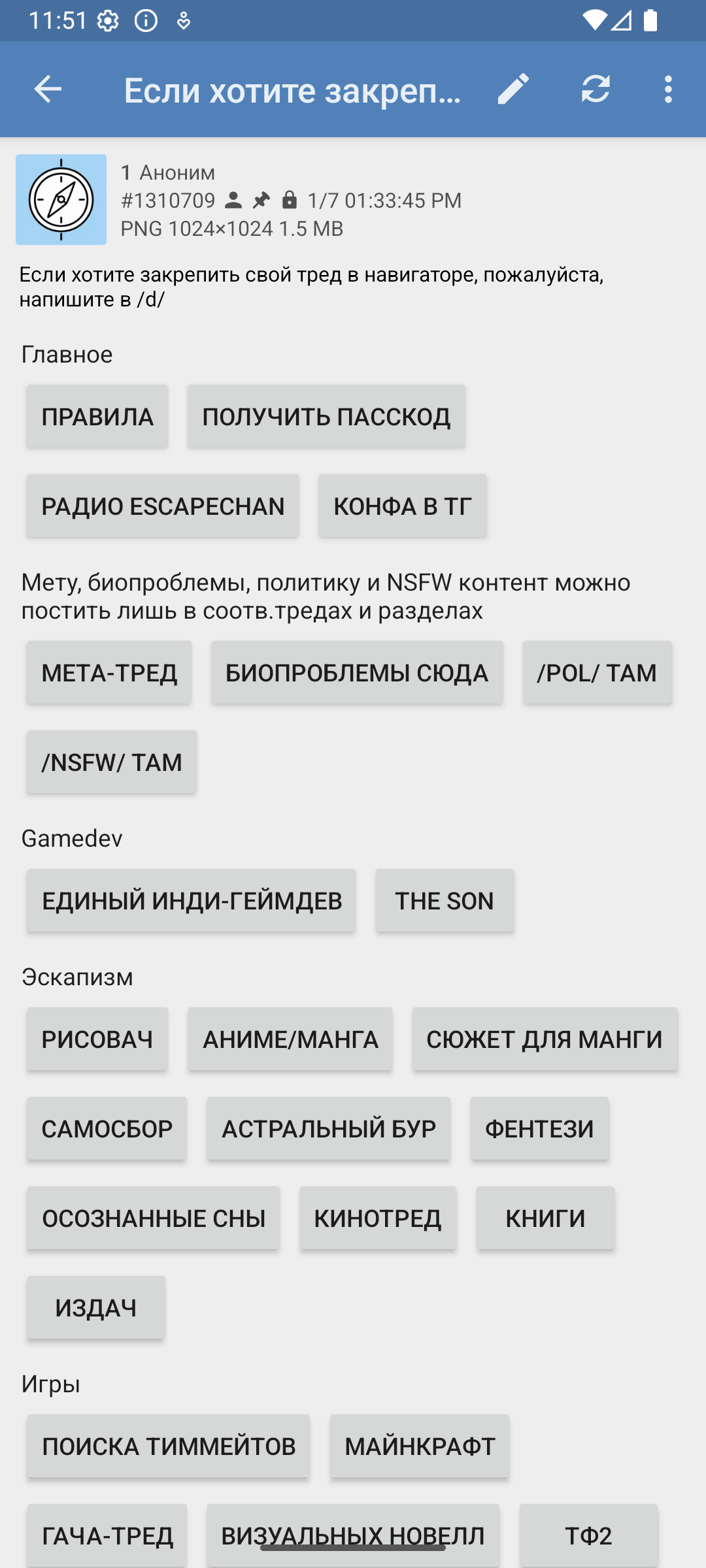Viewport: 706px width, 1568px height.
Task: Tap ПОЛУЧИТЬ ПАССКОД
Action: click(x=326, y=416)
